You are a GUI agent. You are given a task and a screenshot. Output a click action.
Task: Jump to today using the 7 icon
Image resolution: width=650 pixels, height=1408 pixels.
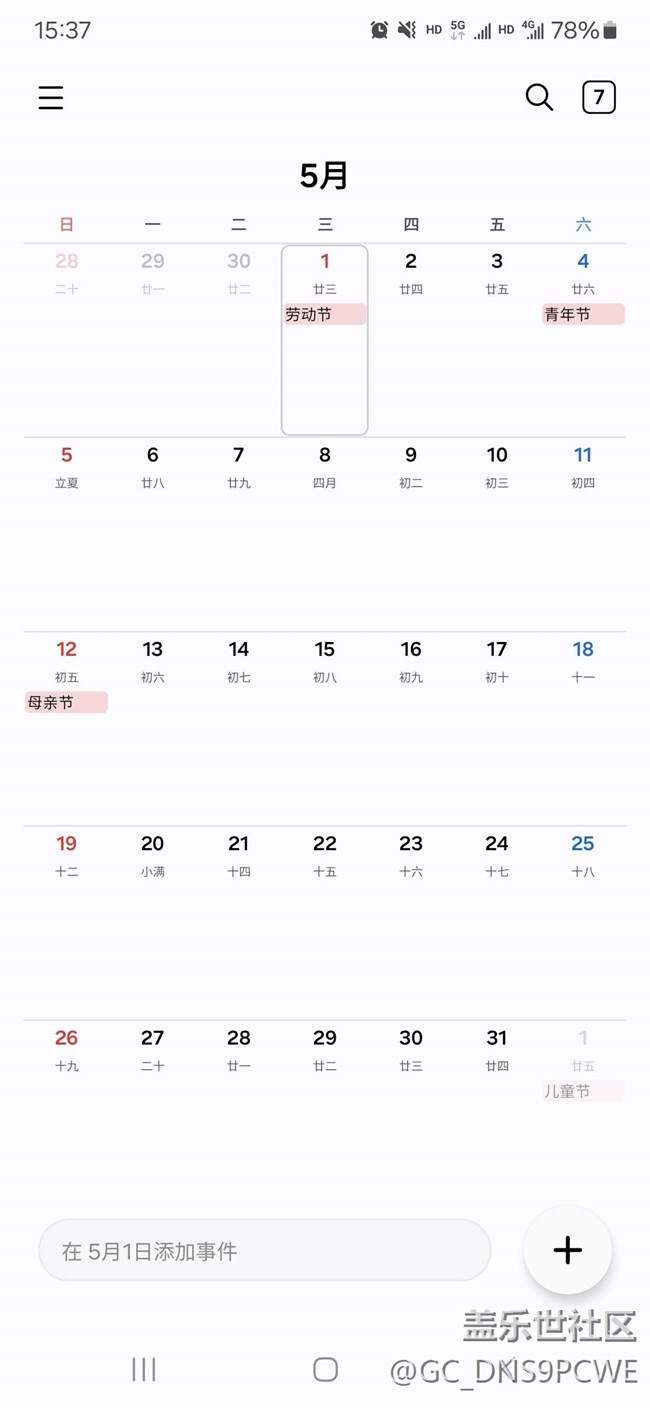[x=598, y=97]
